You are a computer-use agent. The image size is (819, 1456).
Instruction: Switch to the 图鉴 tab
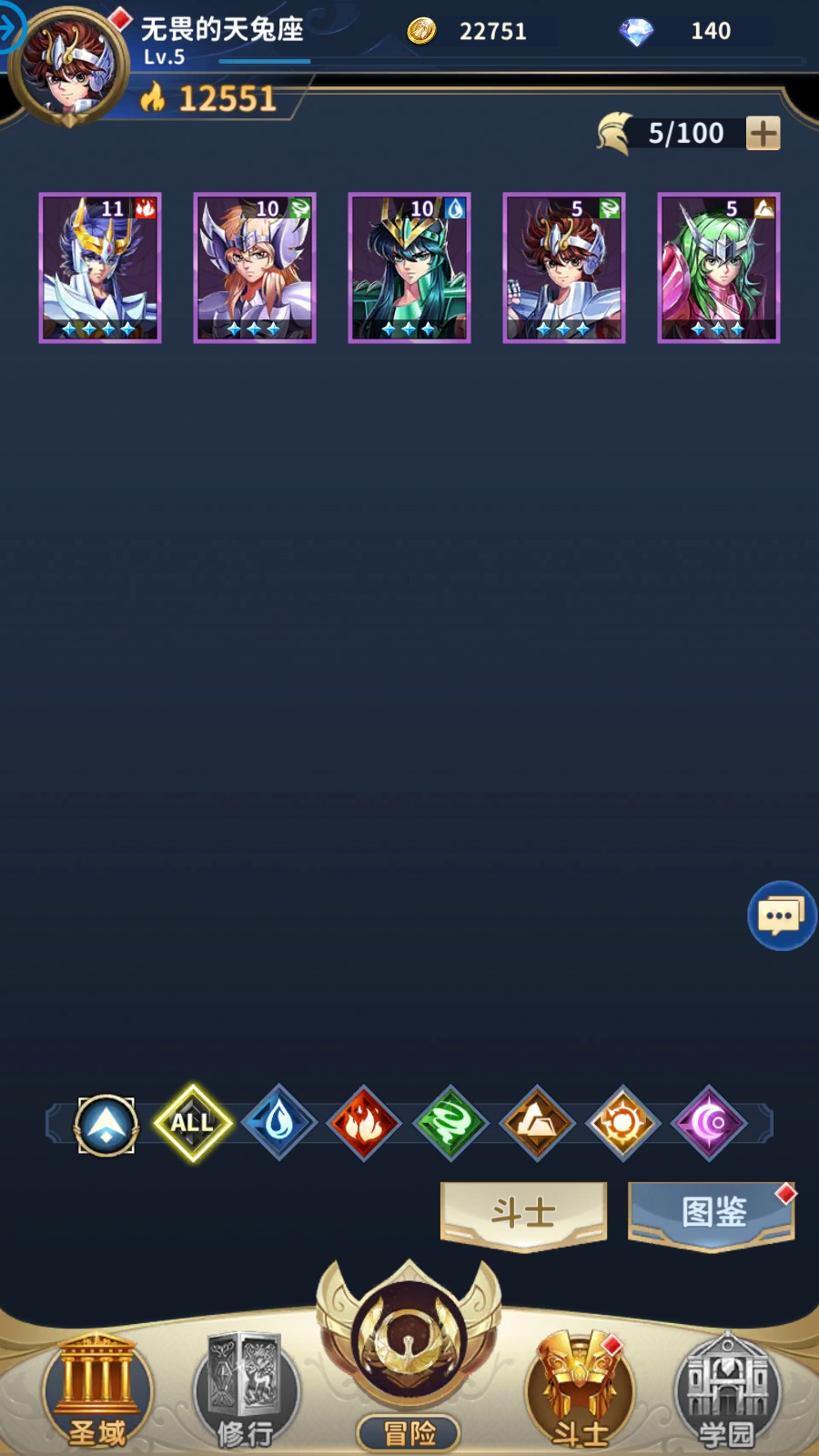coord(712,1212)
